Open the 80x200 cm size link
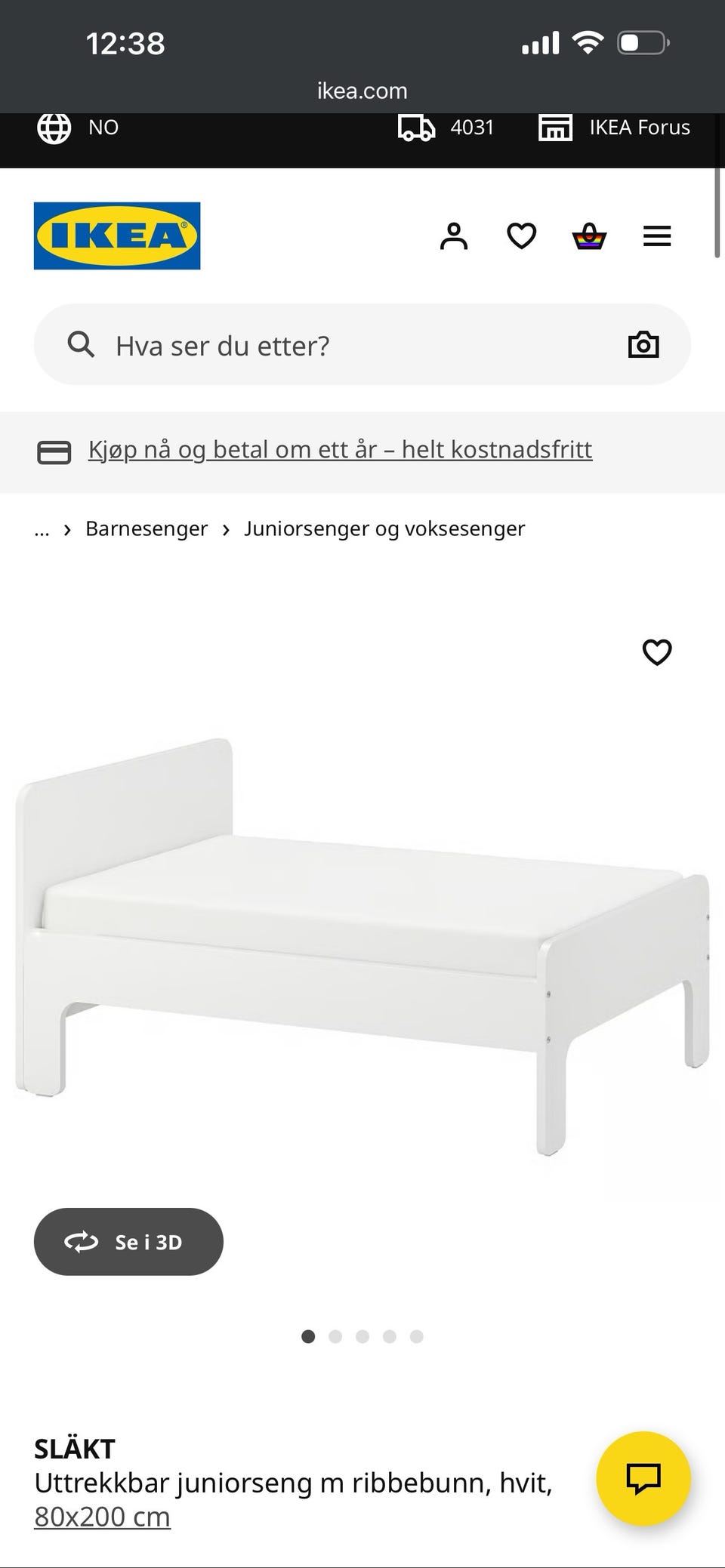725x1568 pixels. [x=103, y=1515]
